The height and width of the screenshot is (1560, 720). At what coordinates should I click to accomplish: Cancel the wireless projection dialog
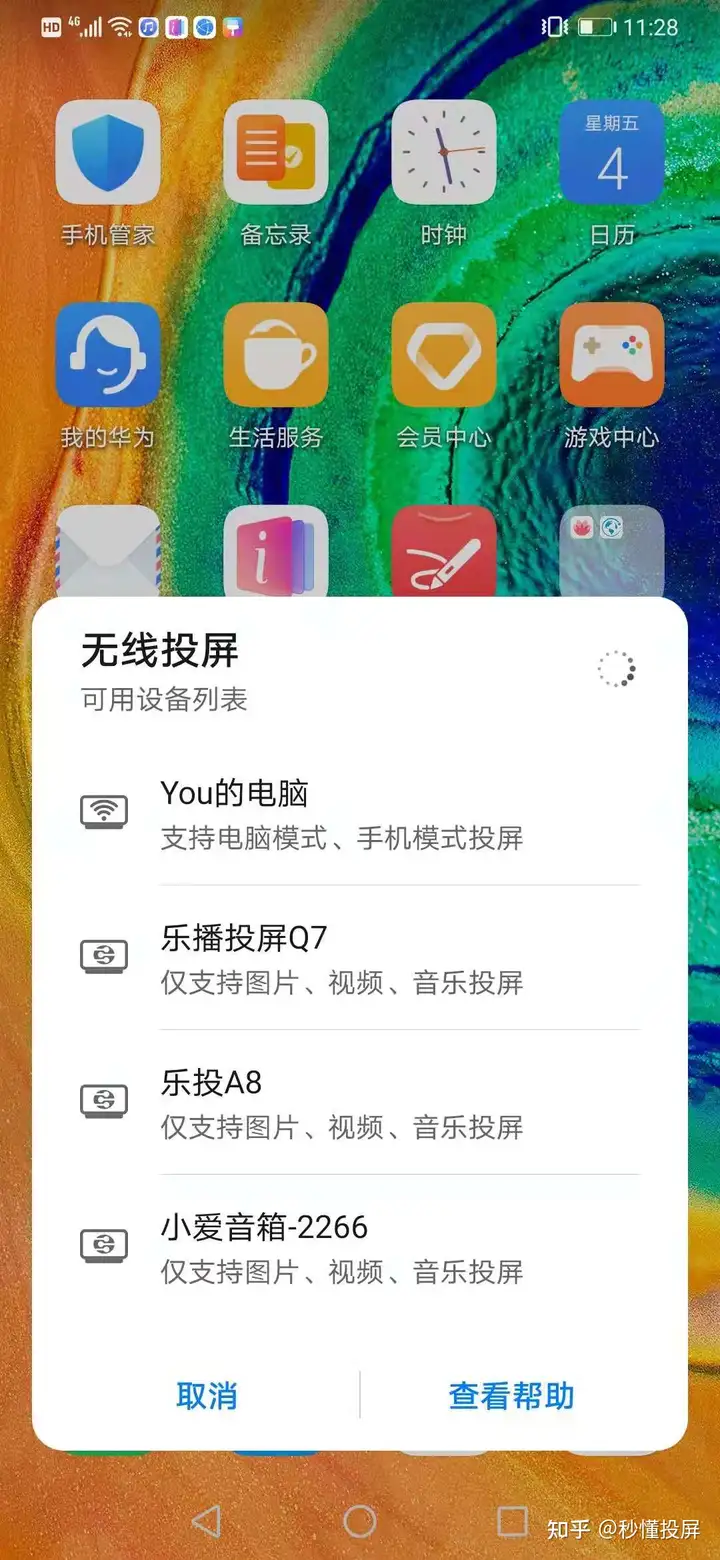206,1395
